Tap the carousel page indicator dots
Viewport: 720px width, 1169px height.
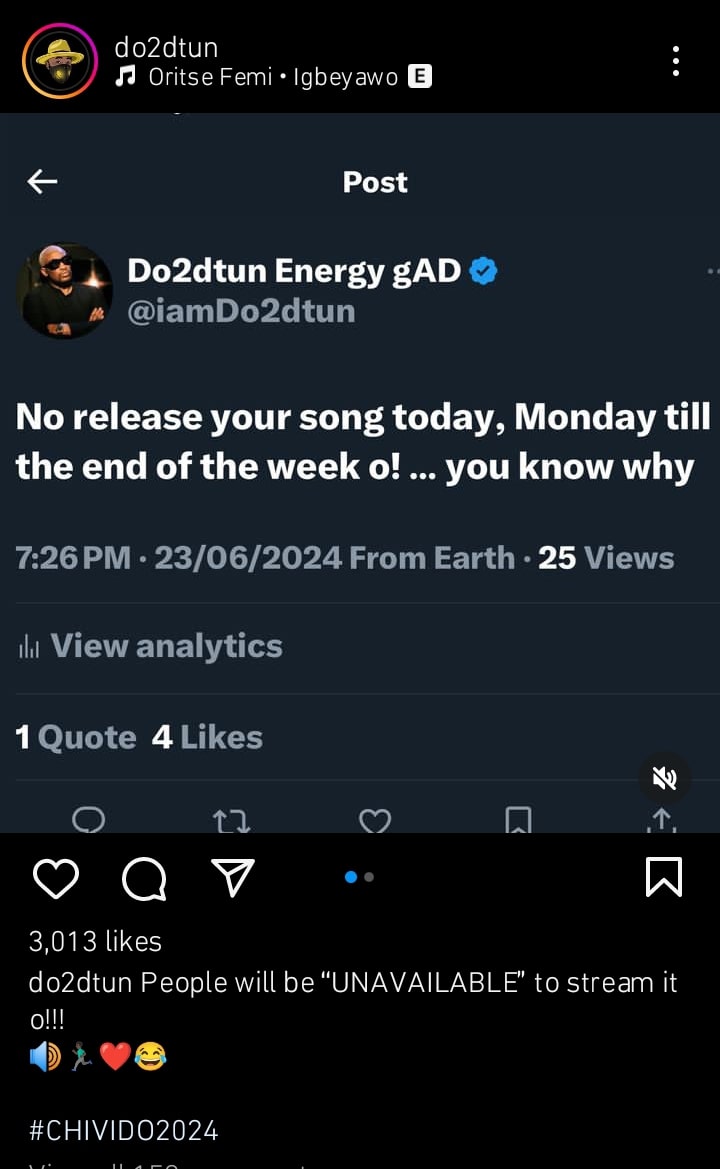point(359,876)
